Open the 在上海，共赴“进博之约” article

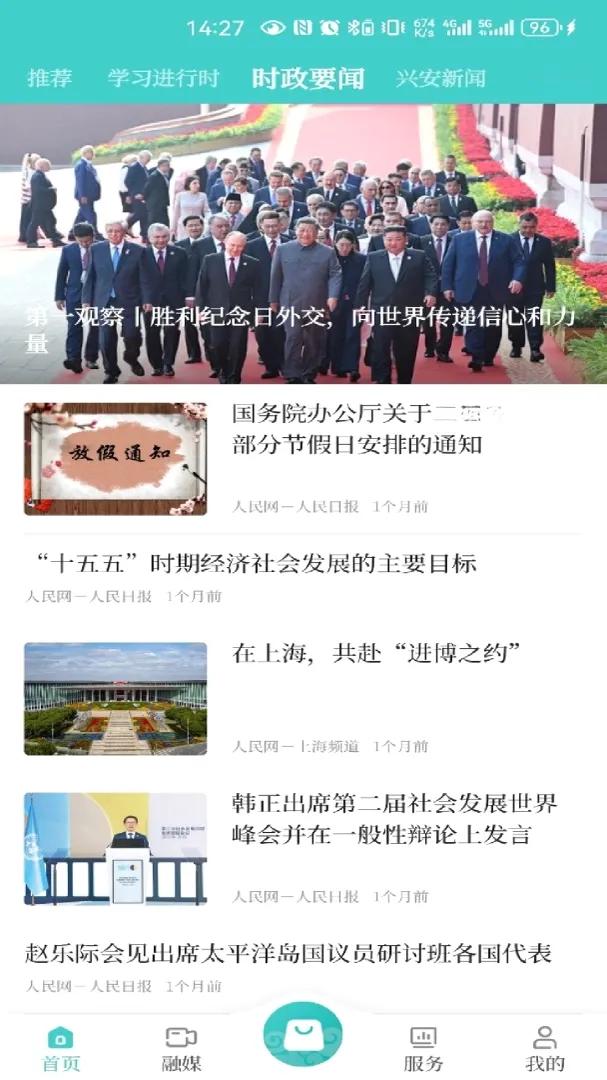click(303, 698)
